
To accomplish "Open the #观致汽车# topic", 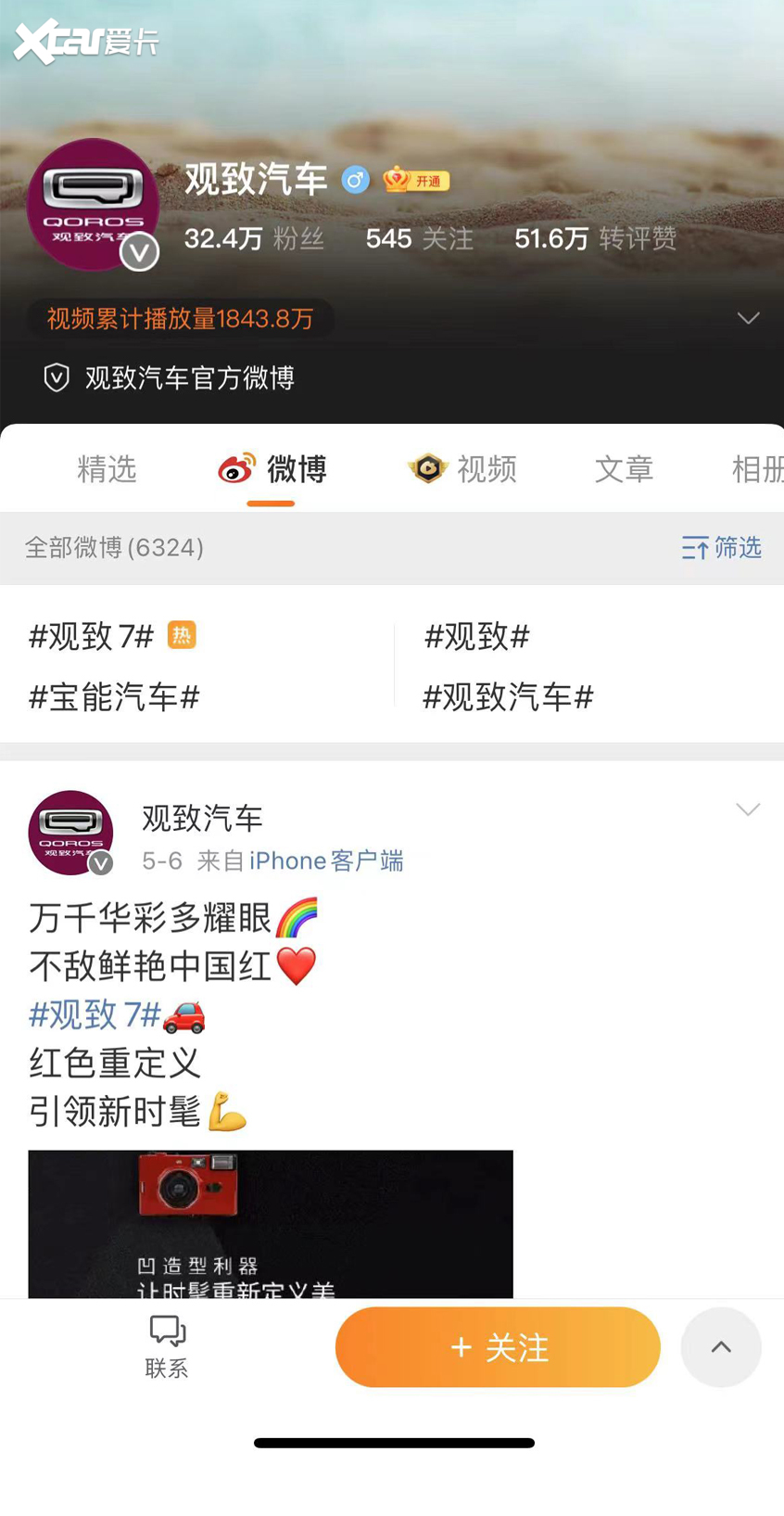I will [508, 697].
